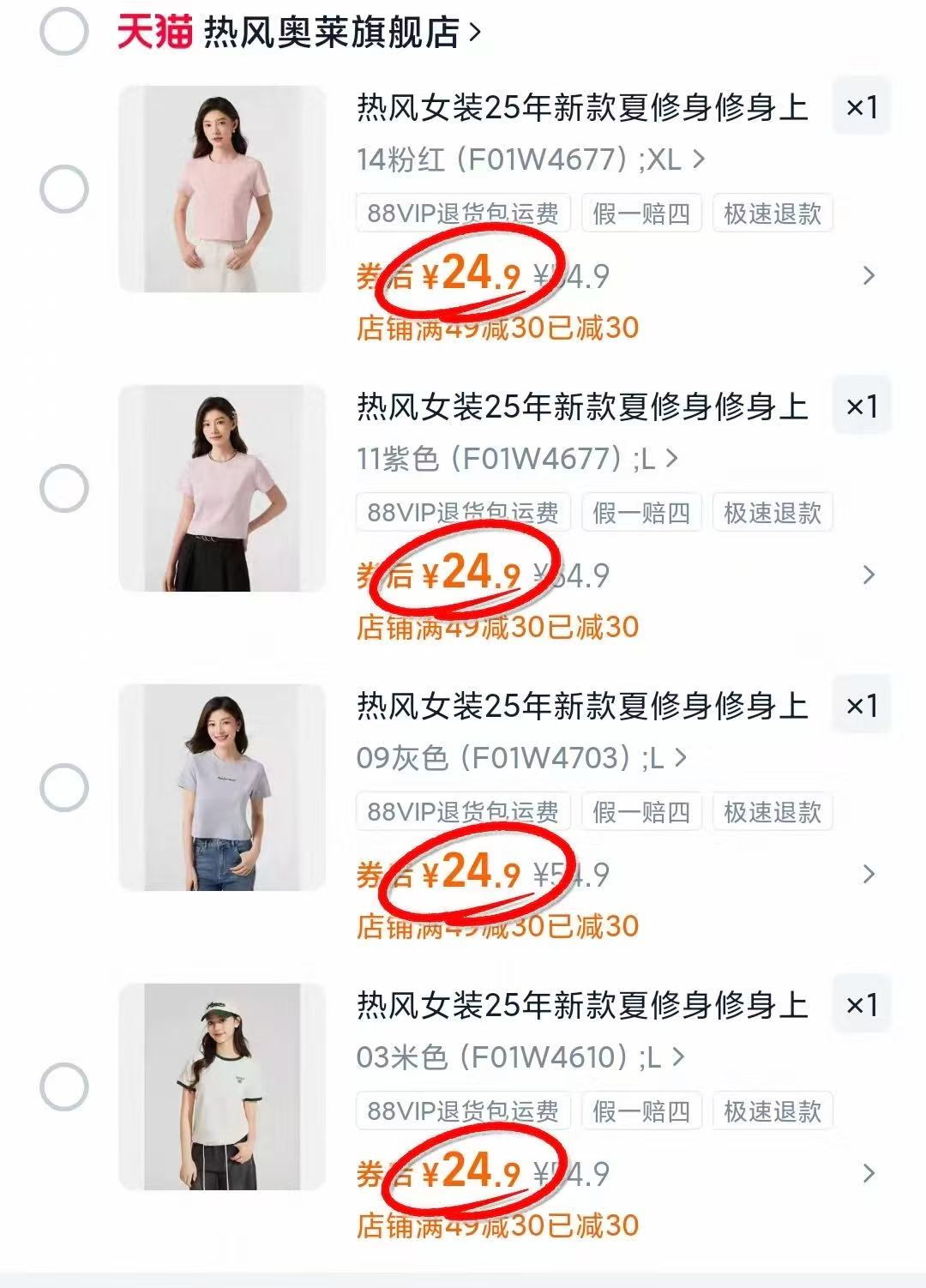Viewport: 926px width, 1288px height.
Task: Tap the first item's right arrow
Action: coord(869,277)
